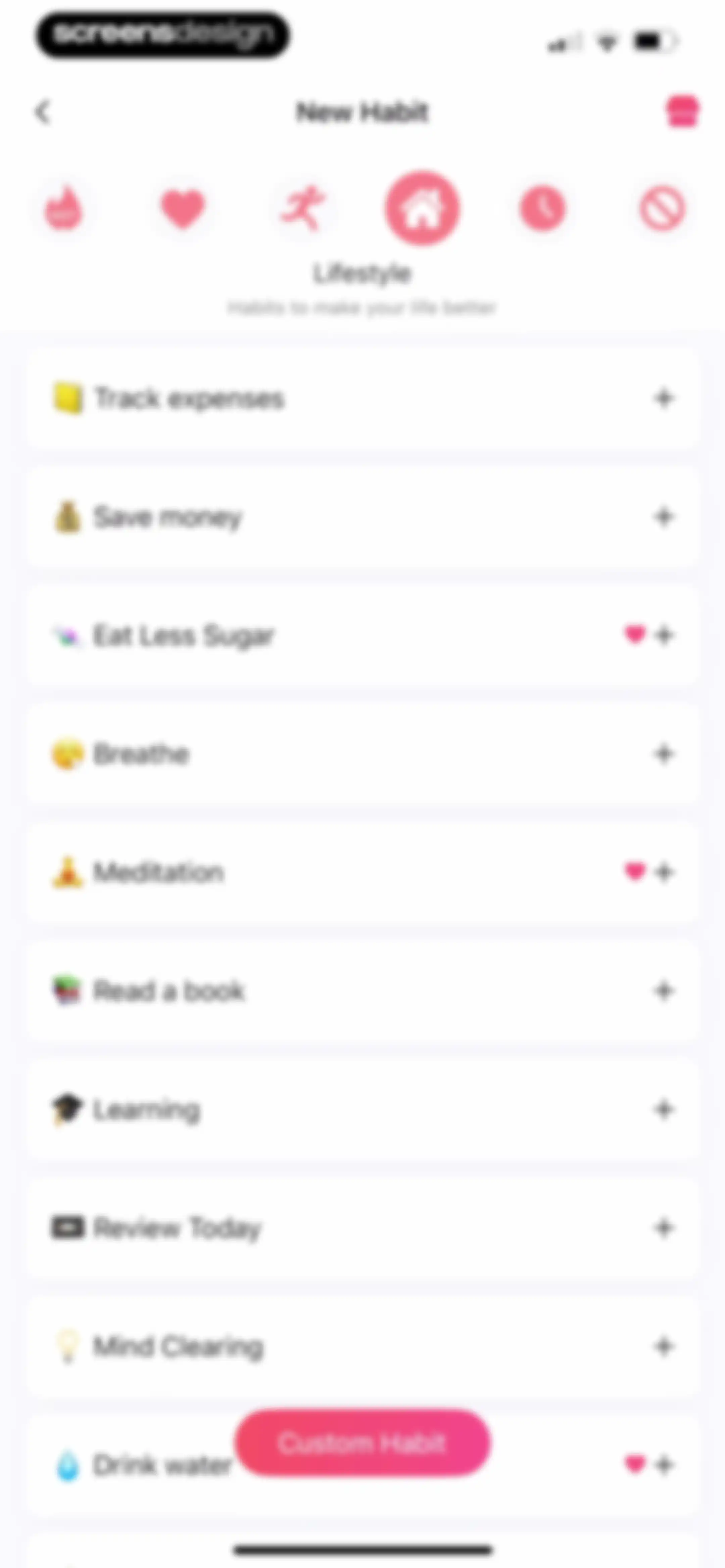Screen dimensions: 725x1568
Task: Add the Save money habit
Action: [x=664, y=517]
